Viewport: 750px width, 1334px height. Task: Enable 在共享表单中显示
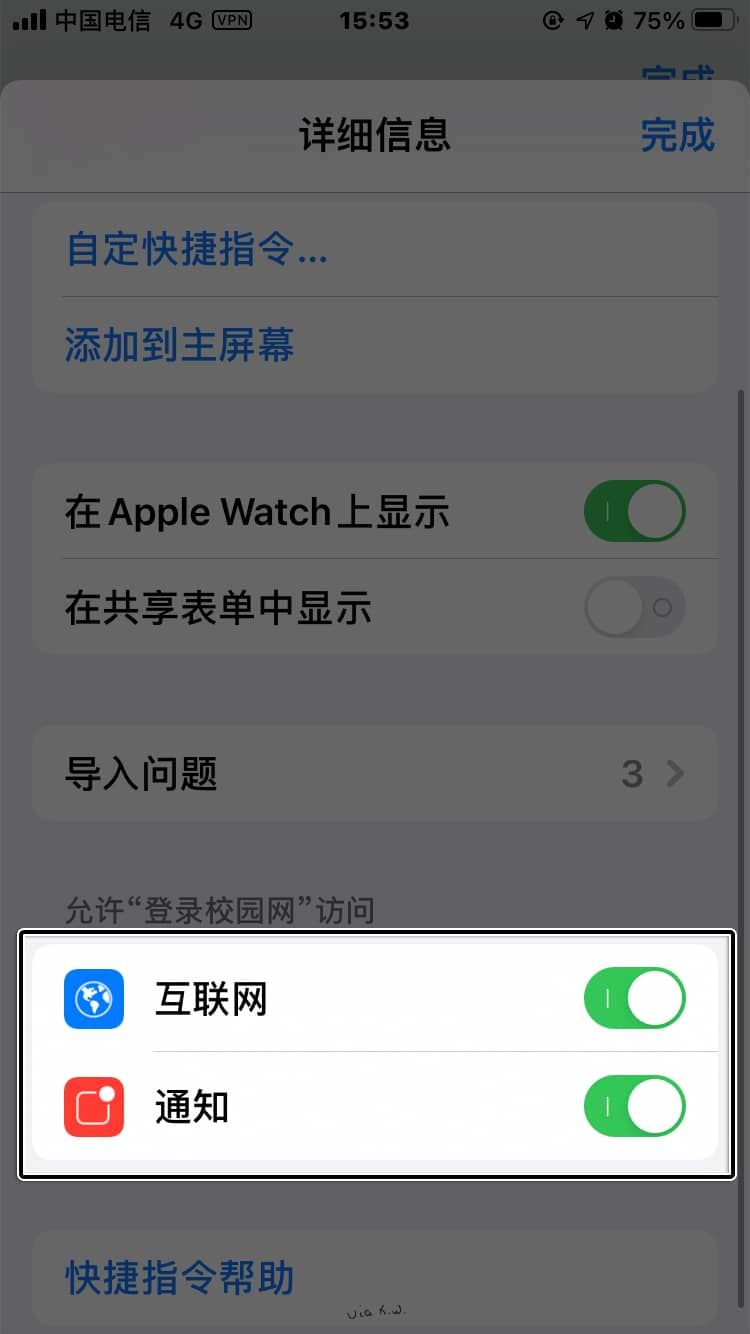click(634, 607)
